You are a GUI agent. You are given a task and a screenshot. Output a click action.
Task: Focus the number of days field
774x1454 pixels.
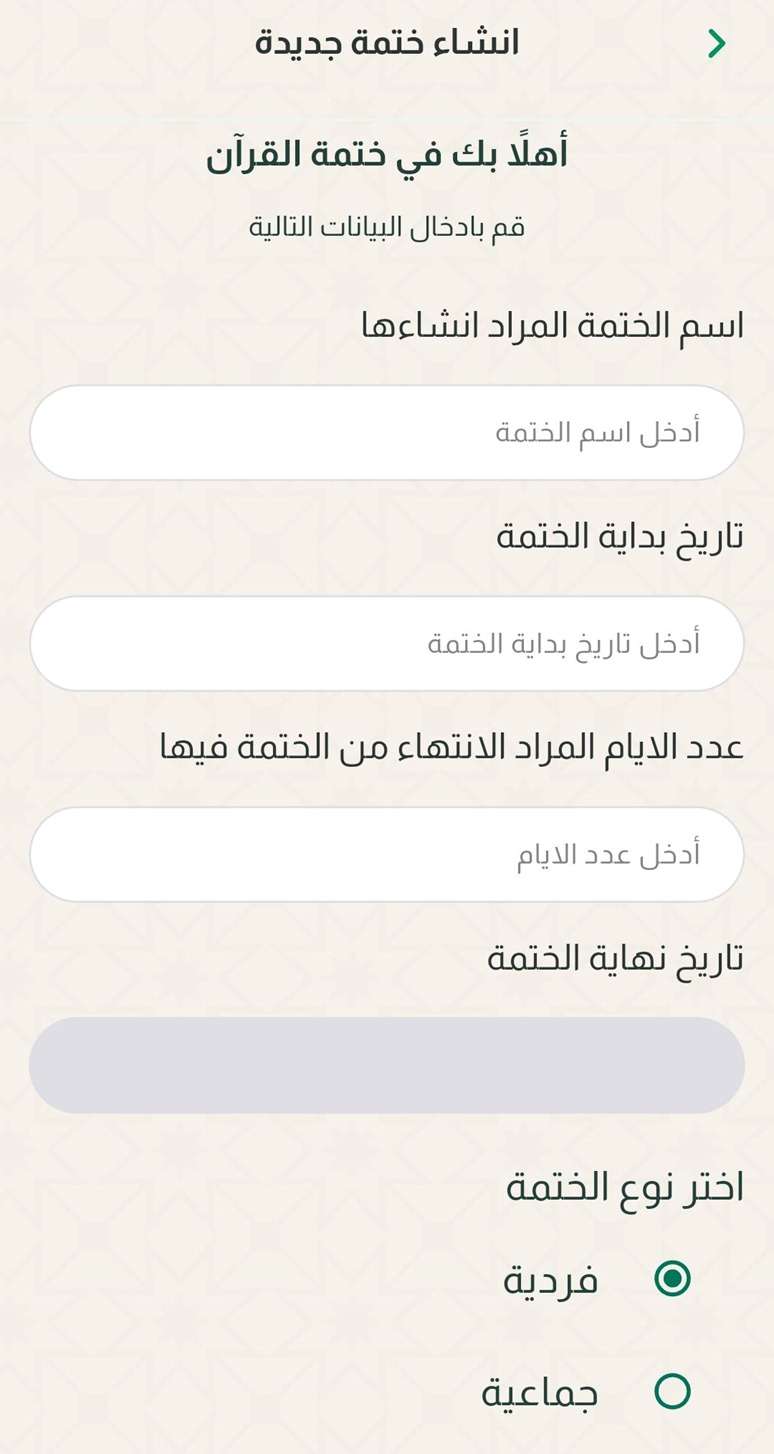click(x=387, y=855)
